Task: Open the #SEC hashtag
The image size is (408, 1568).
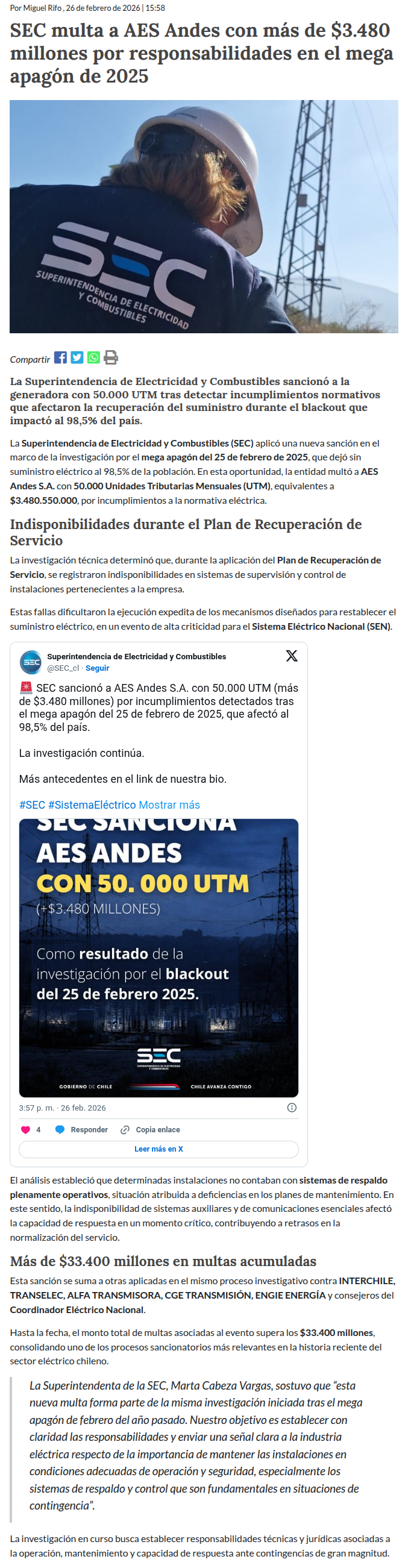Action: [32, 804]
